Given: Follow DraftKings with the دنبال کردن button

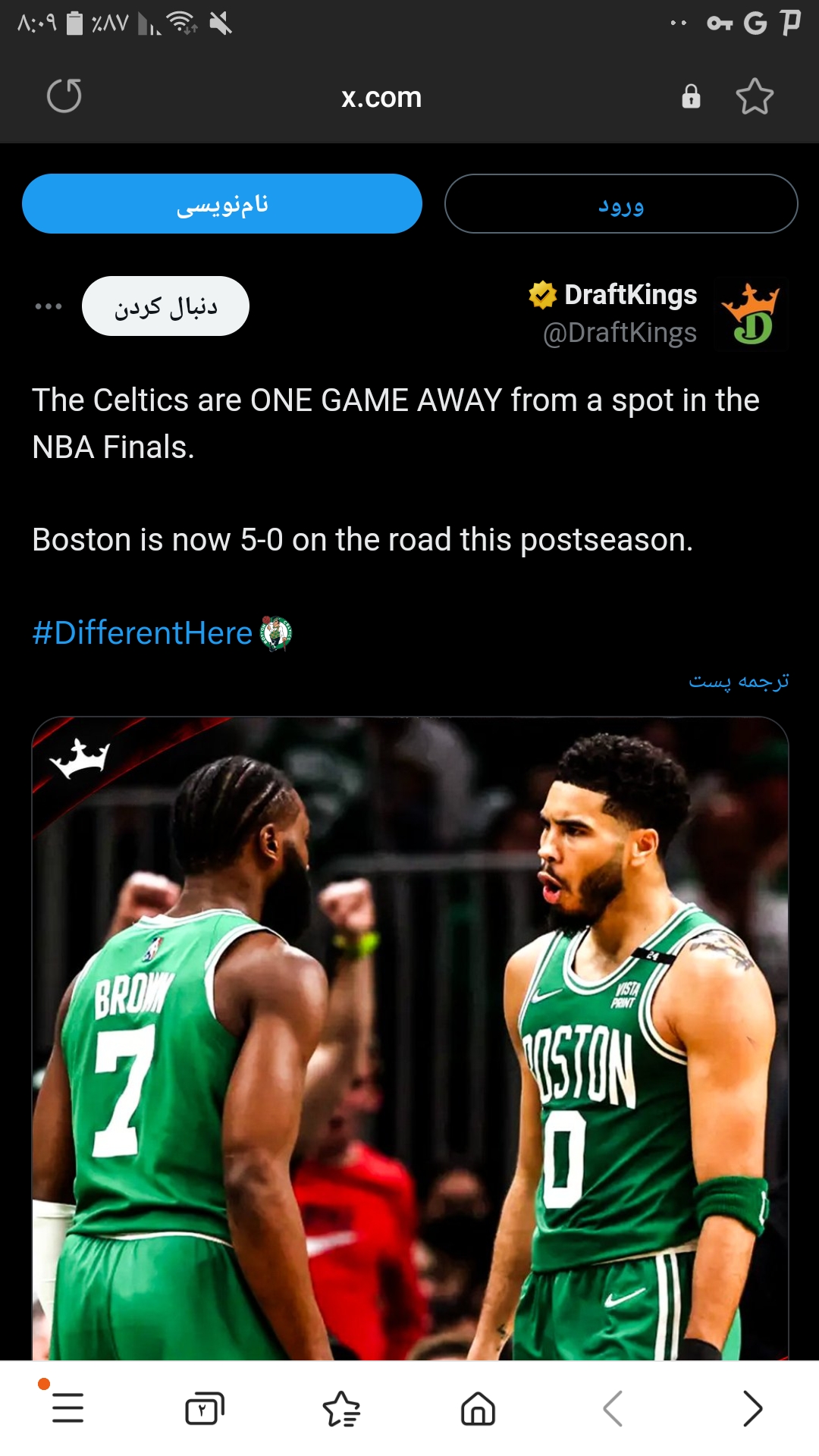Looking at the screenshot, I should [x=165, y=306].
